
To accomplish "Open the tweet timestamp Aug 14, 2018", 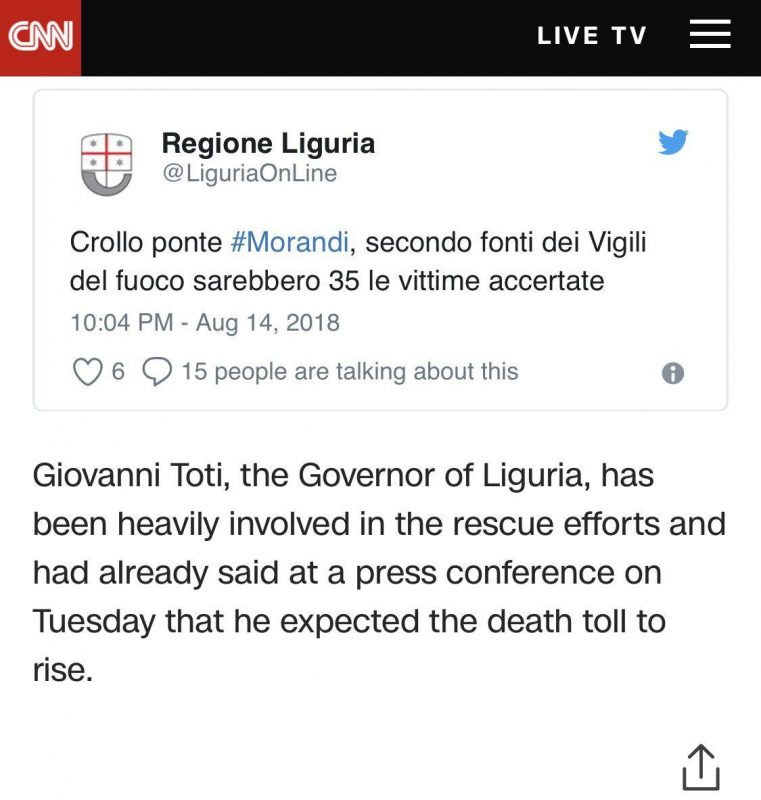I will 205,323.
